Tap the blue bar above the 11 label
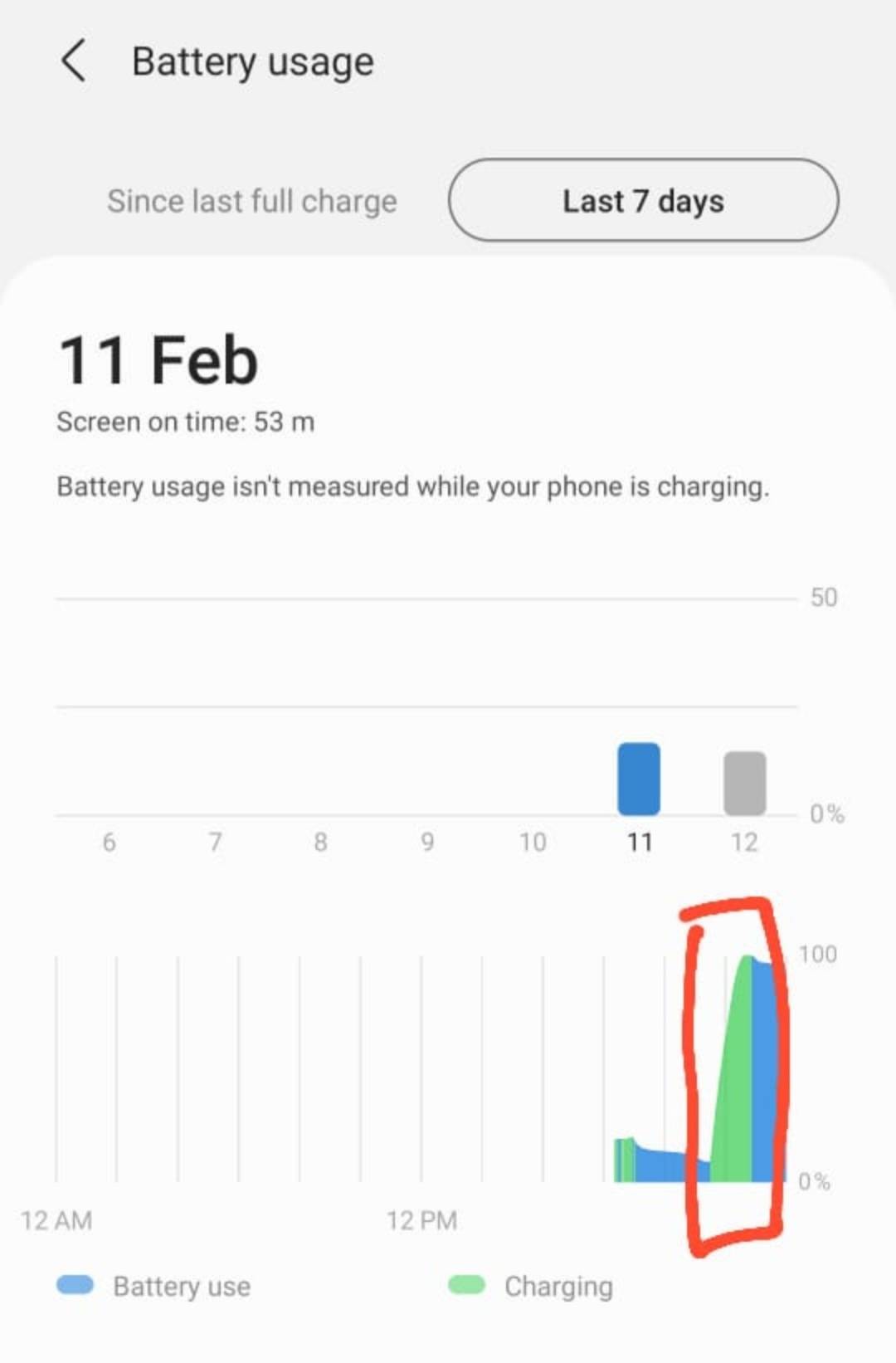Screen dimensions: 896x1363 click(x=639, y=780)
